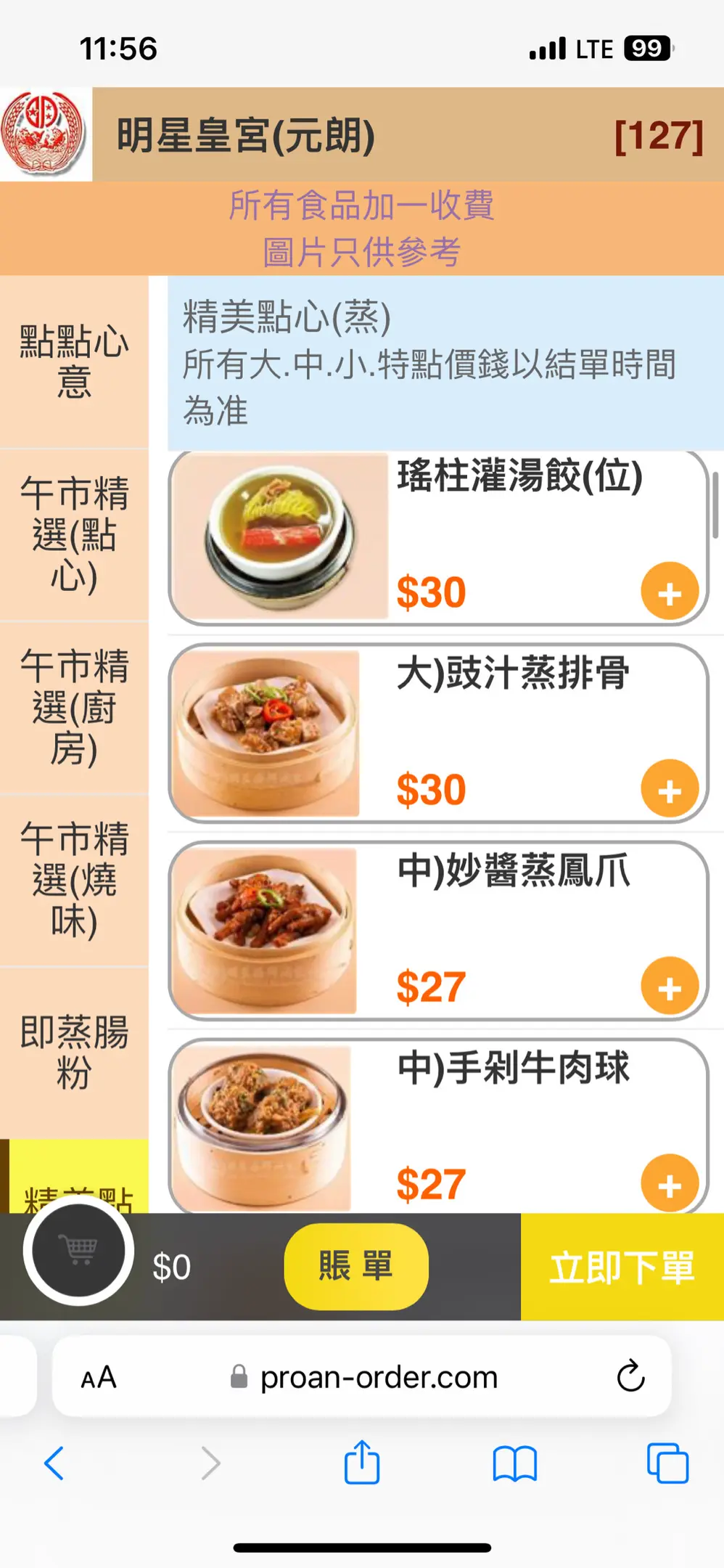The image size is (724, 1568).
Task: Go back to the previous page
Action: (x=54, y=1463)
